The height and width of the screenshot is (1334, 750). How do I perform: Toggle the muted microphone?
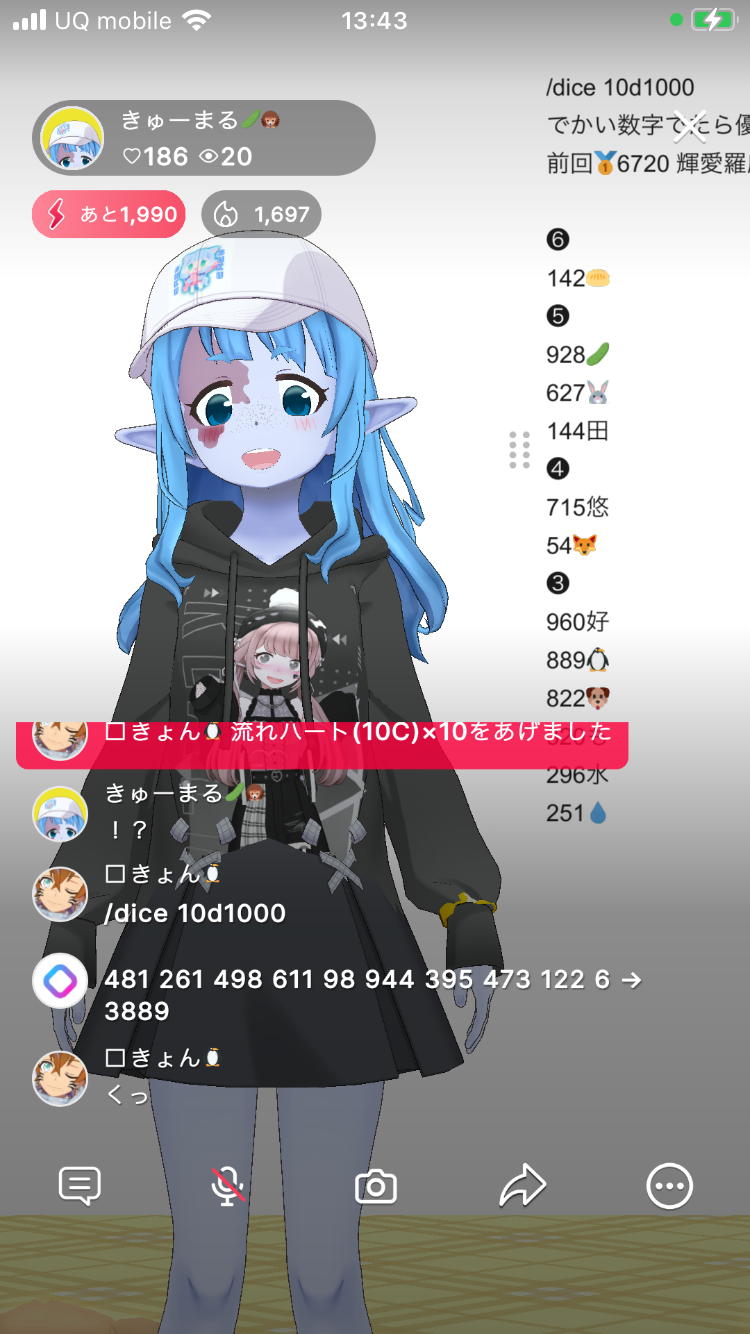[228, 1186]
